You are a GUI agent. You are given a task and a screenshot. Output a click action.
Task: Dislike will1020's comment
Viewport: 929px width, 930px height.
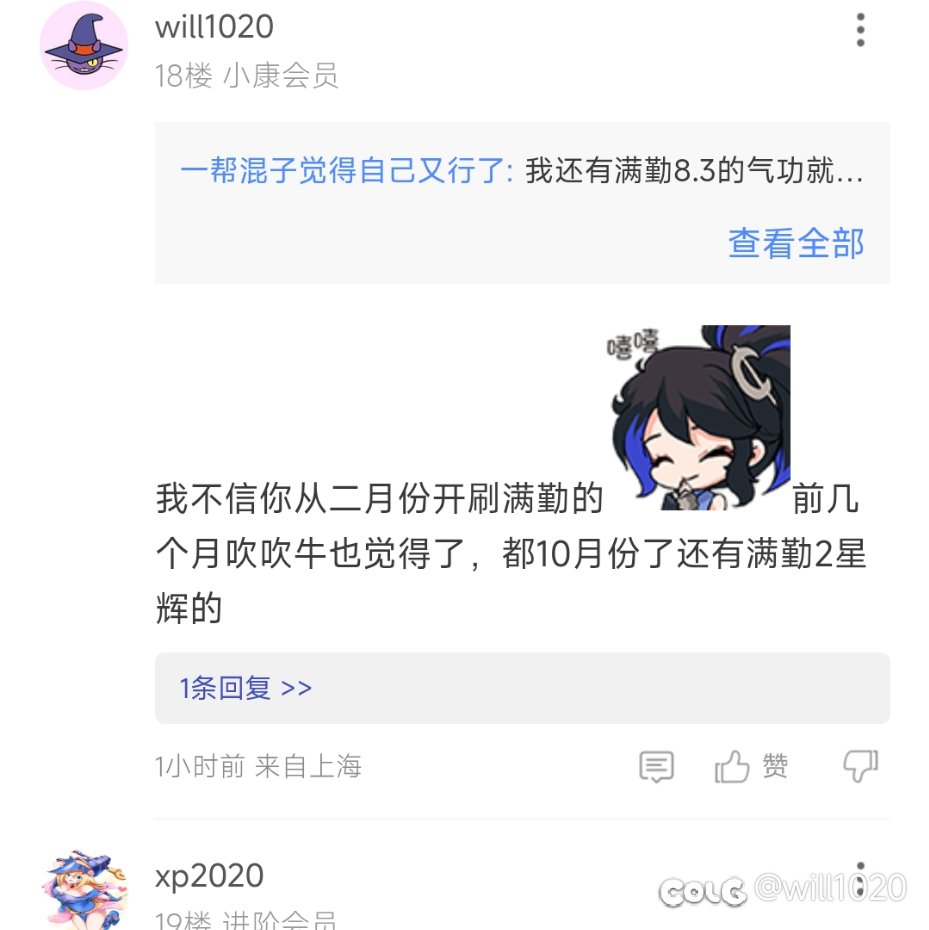[860, 766]
